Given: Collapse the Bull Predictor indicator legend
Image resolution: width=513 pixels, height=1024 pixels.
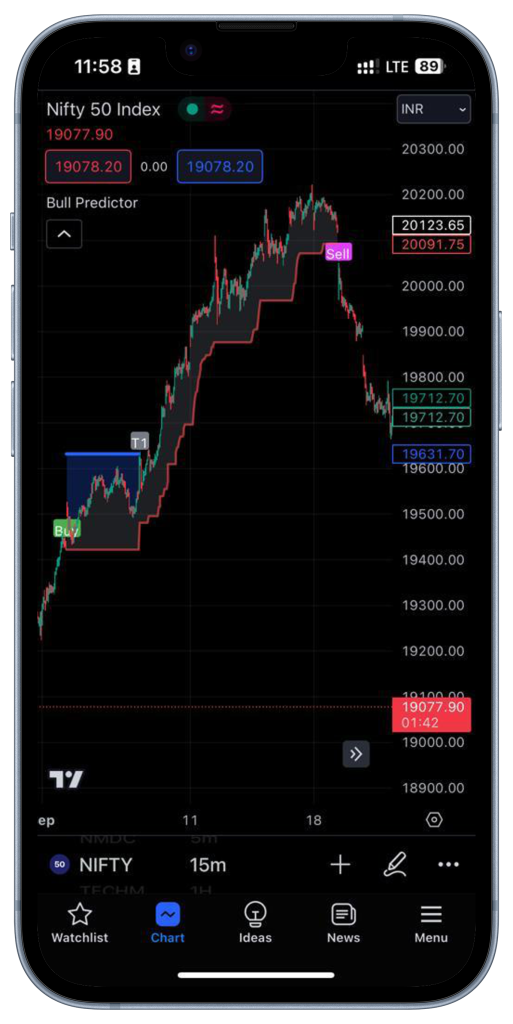Looking at the screenshot, I should click(x=64, y=234).
